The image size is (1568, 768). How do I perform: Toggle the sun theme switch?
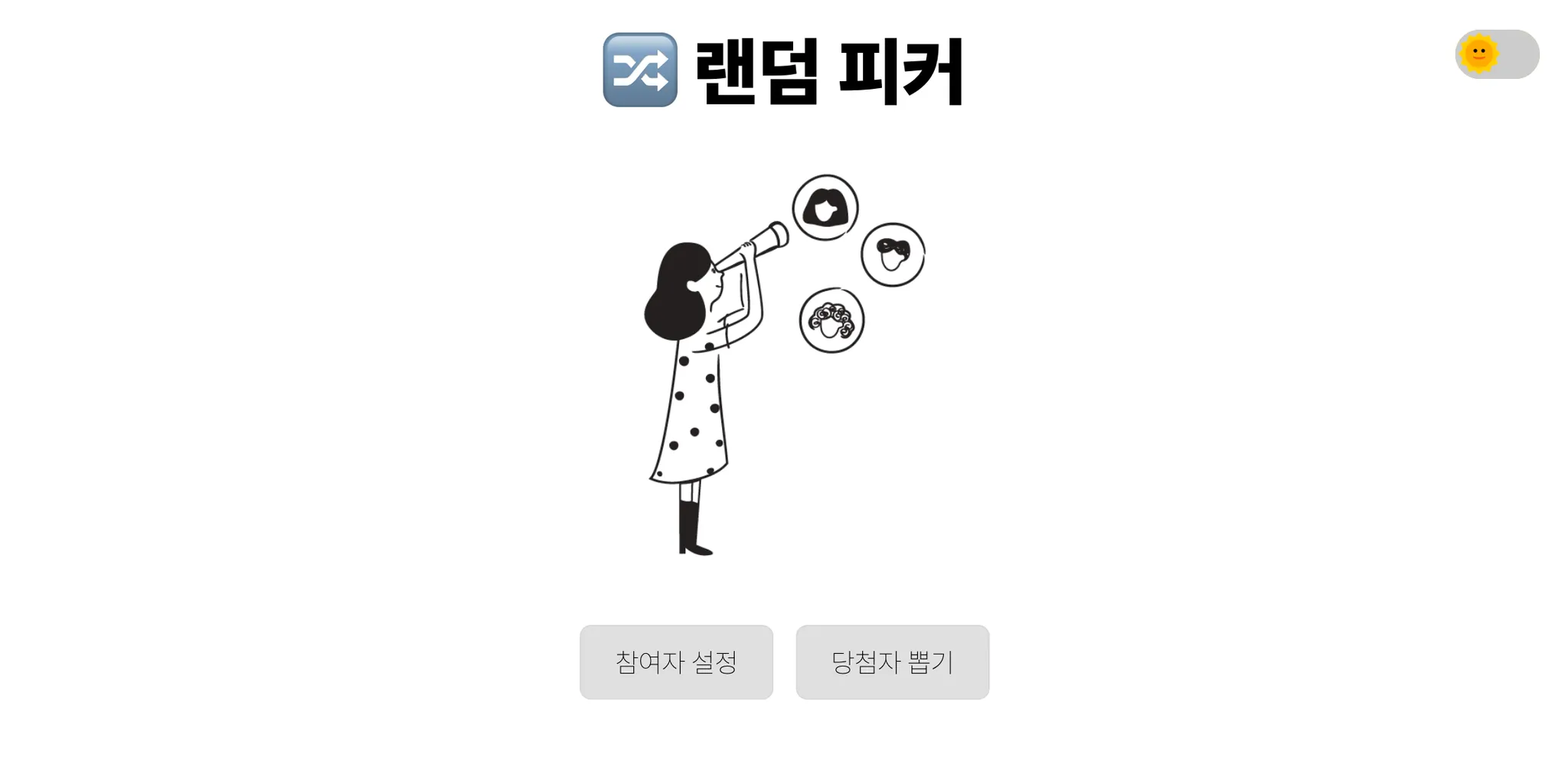pyautogui.click(x=1496, y=54)
